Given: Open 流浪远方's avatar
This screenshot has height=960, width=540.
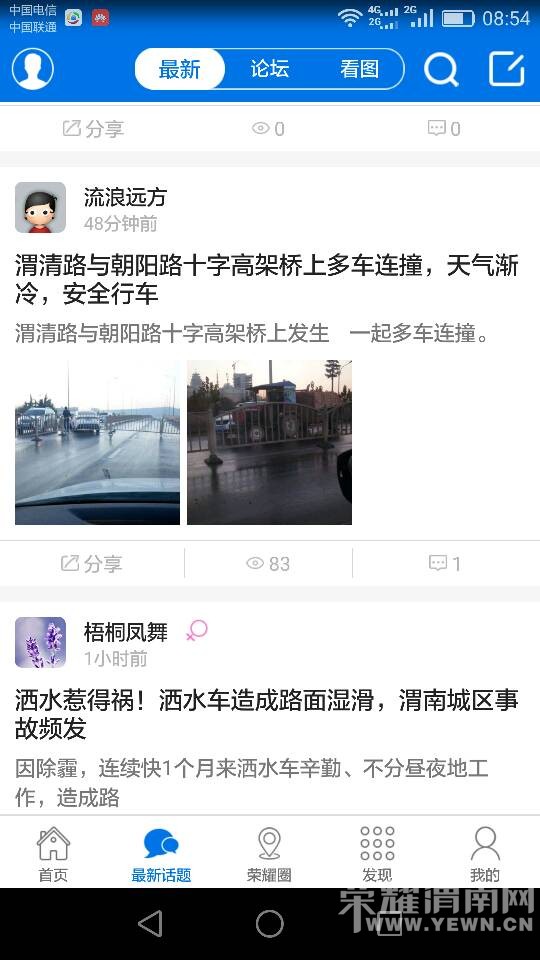Looking at the screenshot, I should click(x=40, y=208).
